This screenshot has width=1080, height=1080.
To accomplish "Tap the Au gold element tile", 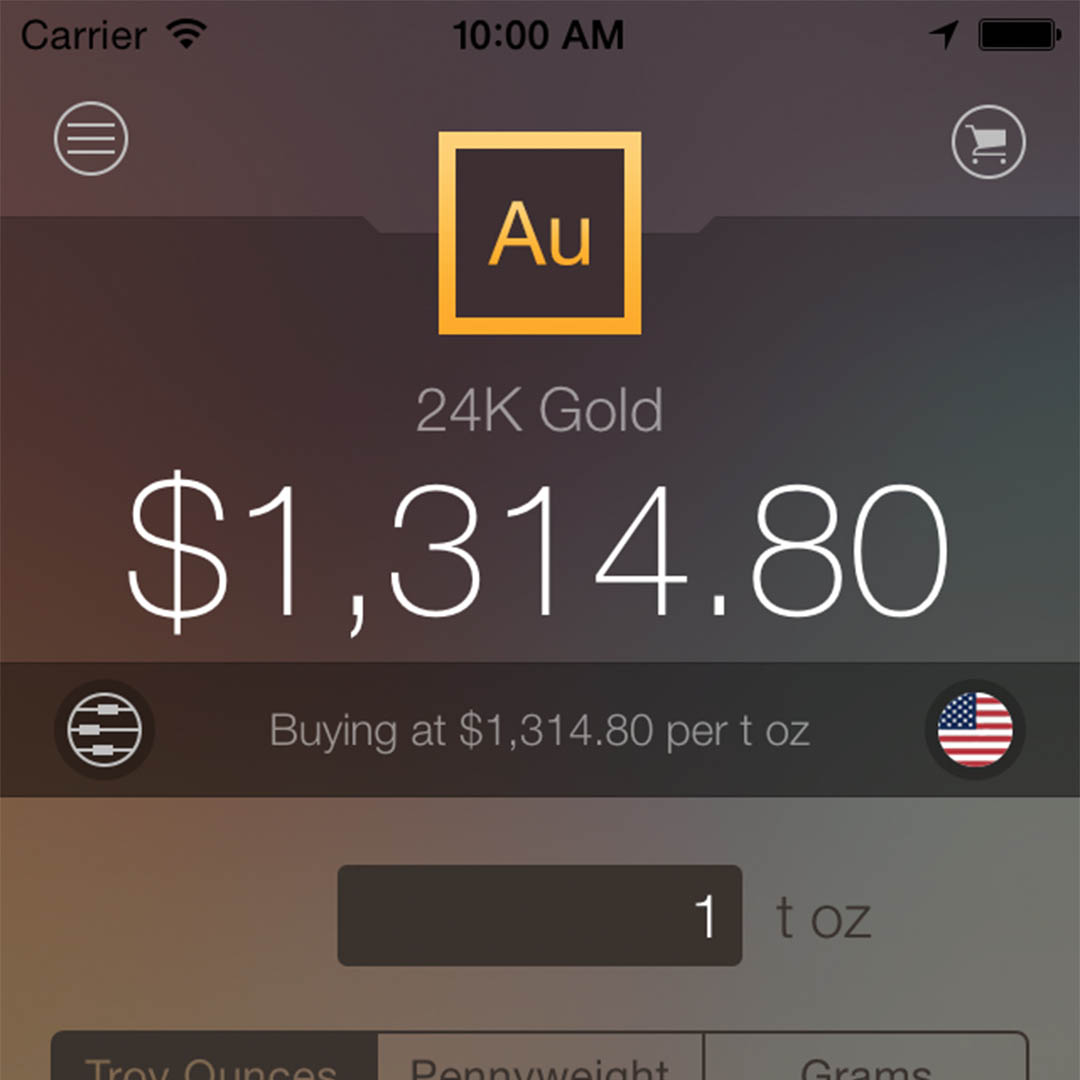I will 540,233.
